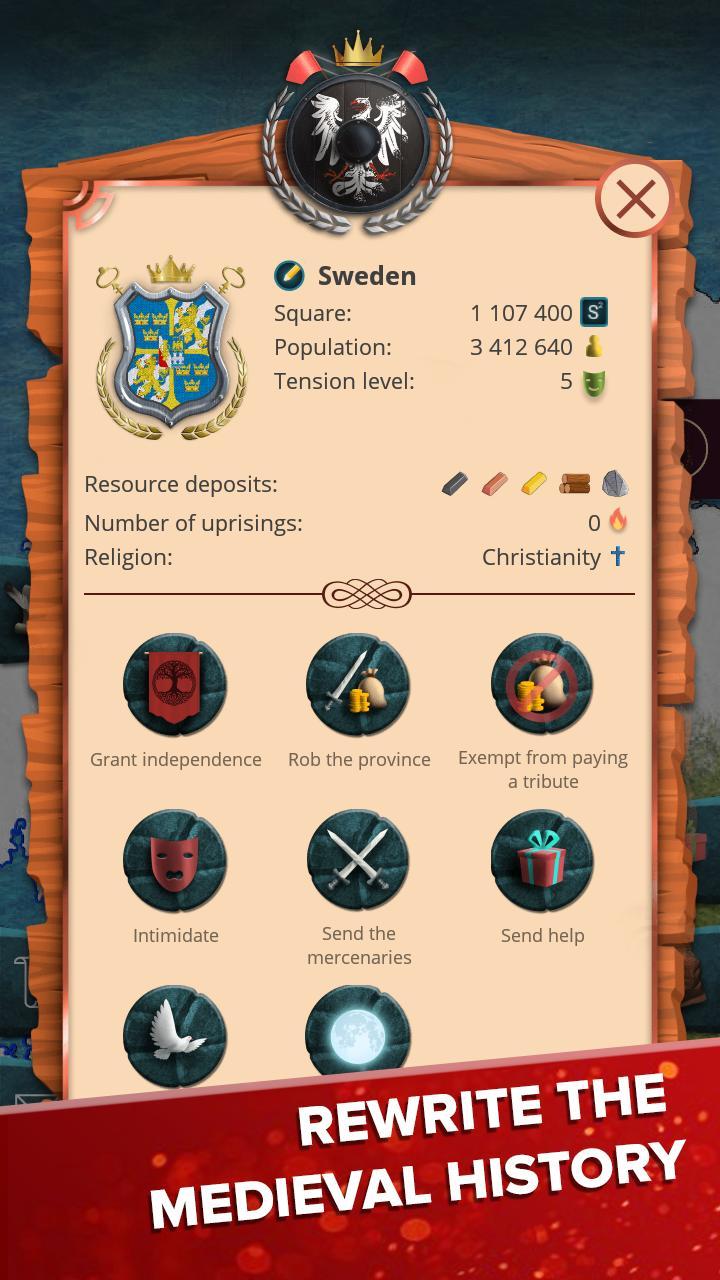The width and height of the screenshot is (720, 1280).
Task: Click the Rob the province icon
Action: [x=358, y=685]
